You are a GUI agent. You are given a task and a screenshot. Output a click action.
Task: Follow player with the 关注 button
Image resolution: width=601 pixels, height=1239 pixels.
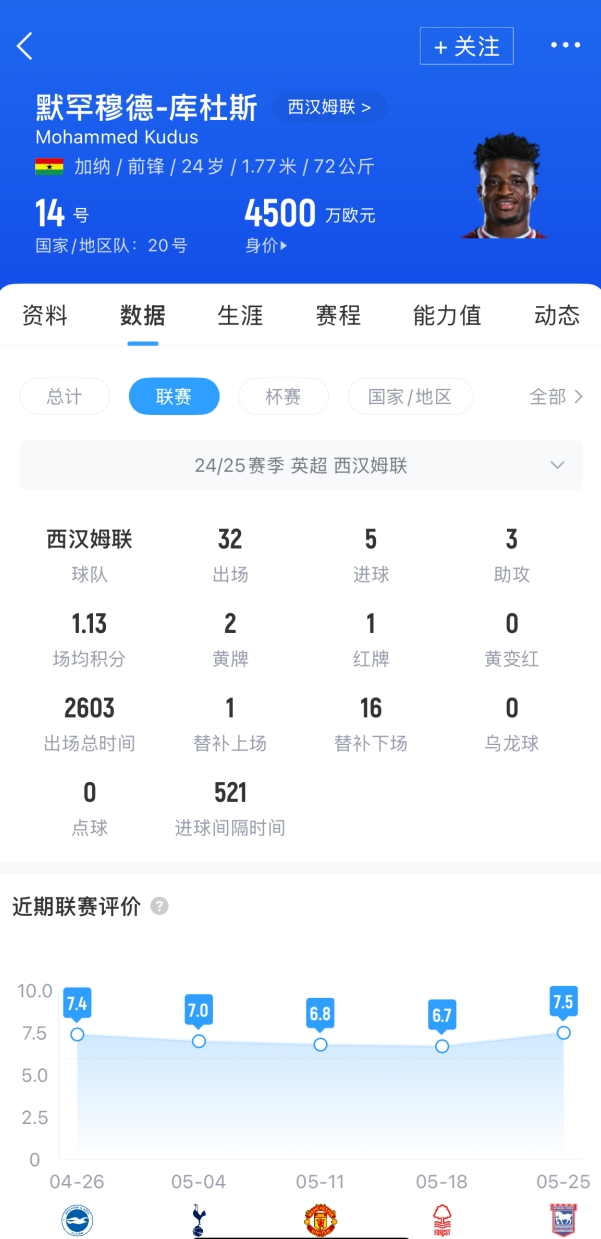(466, 47)
